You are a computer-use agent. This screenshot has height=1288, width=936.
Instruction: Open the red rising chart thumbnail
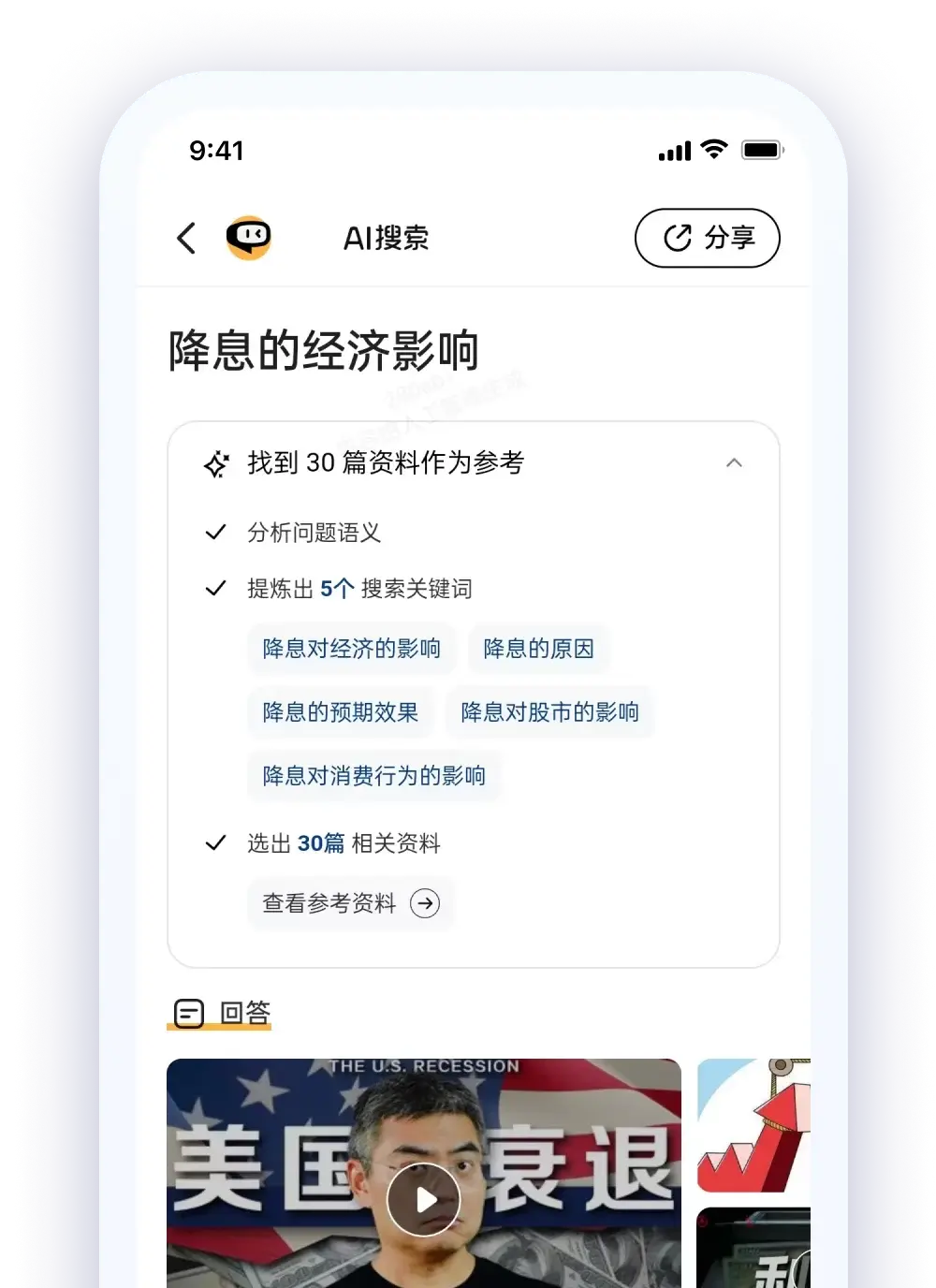pos(753,1125)
